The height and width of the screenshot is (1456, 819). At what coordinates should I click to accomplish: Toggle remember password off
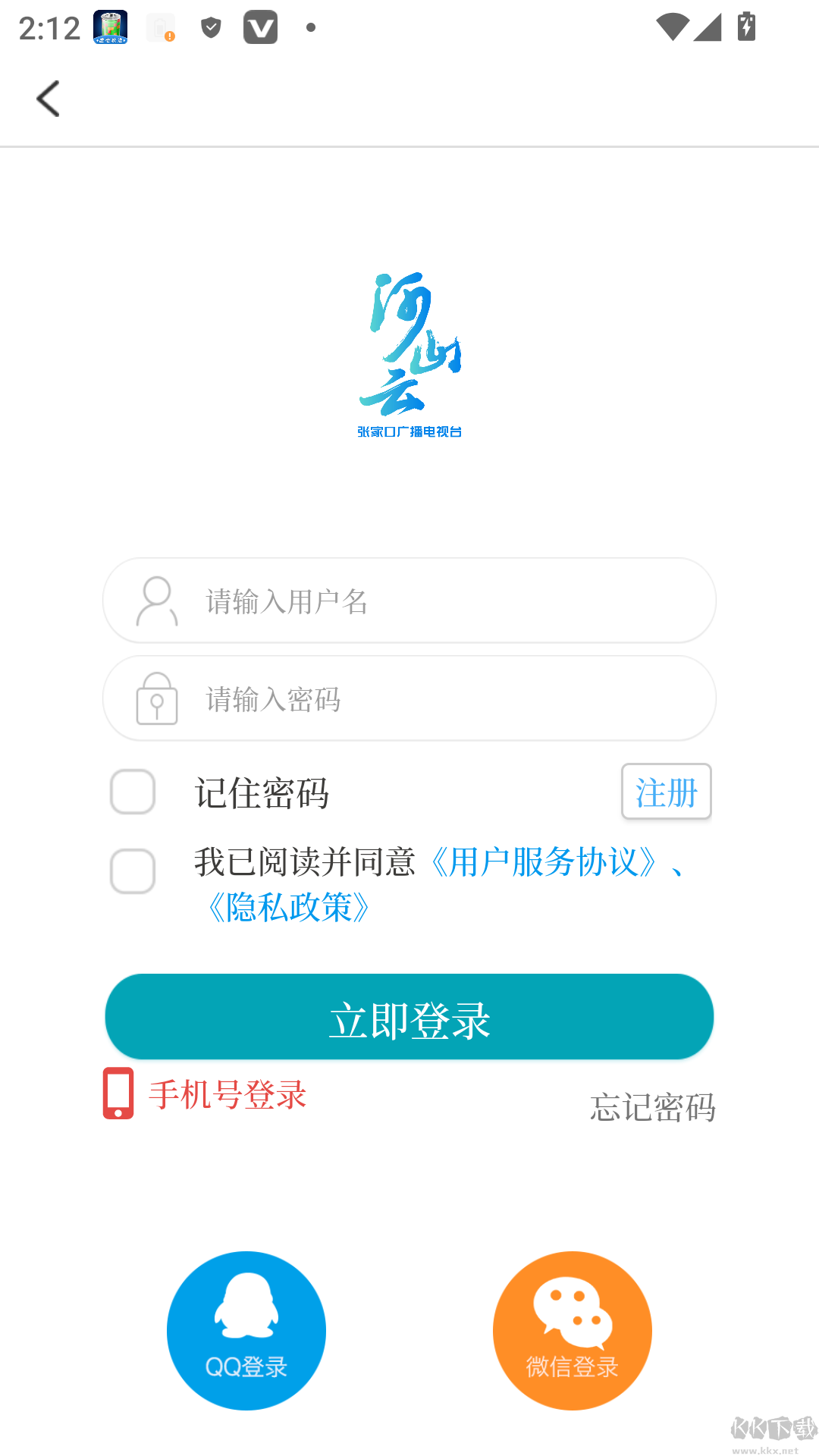tap(132, 792)
